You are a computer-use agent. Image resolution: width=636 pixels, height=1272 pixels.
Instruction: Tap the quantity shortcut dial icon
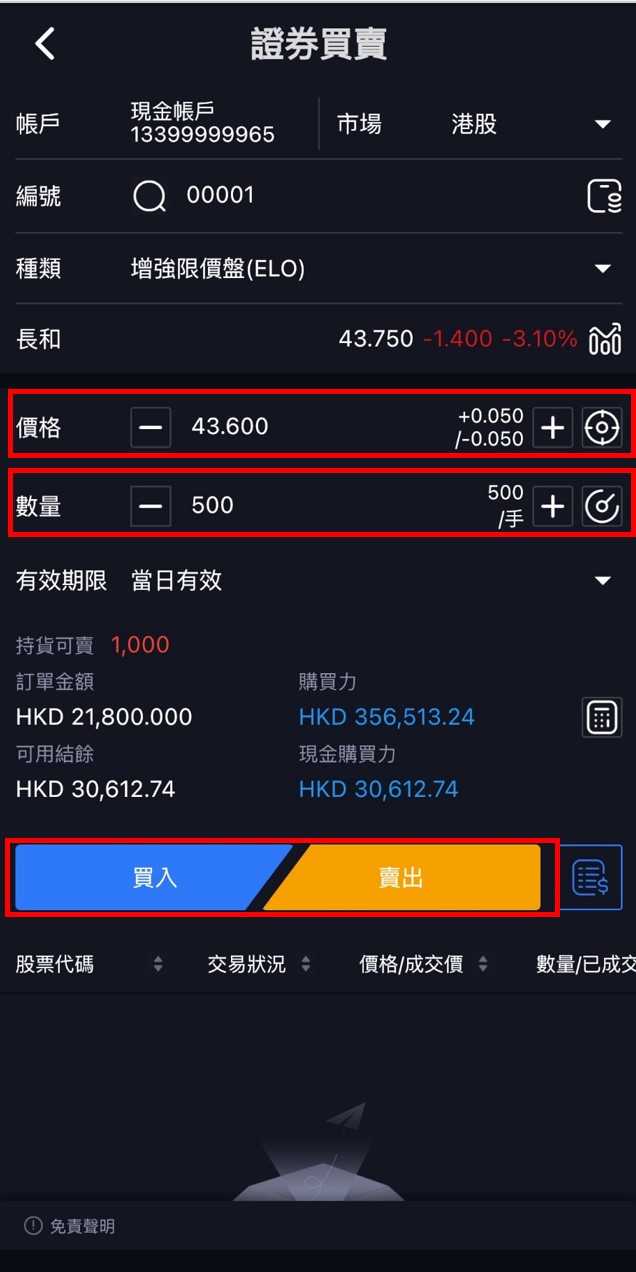tap(602, 506)
